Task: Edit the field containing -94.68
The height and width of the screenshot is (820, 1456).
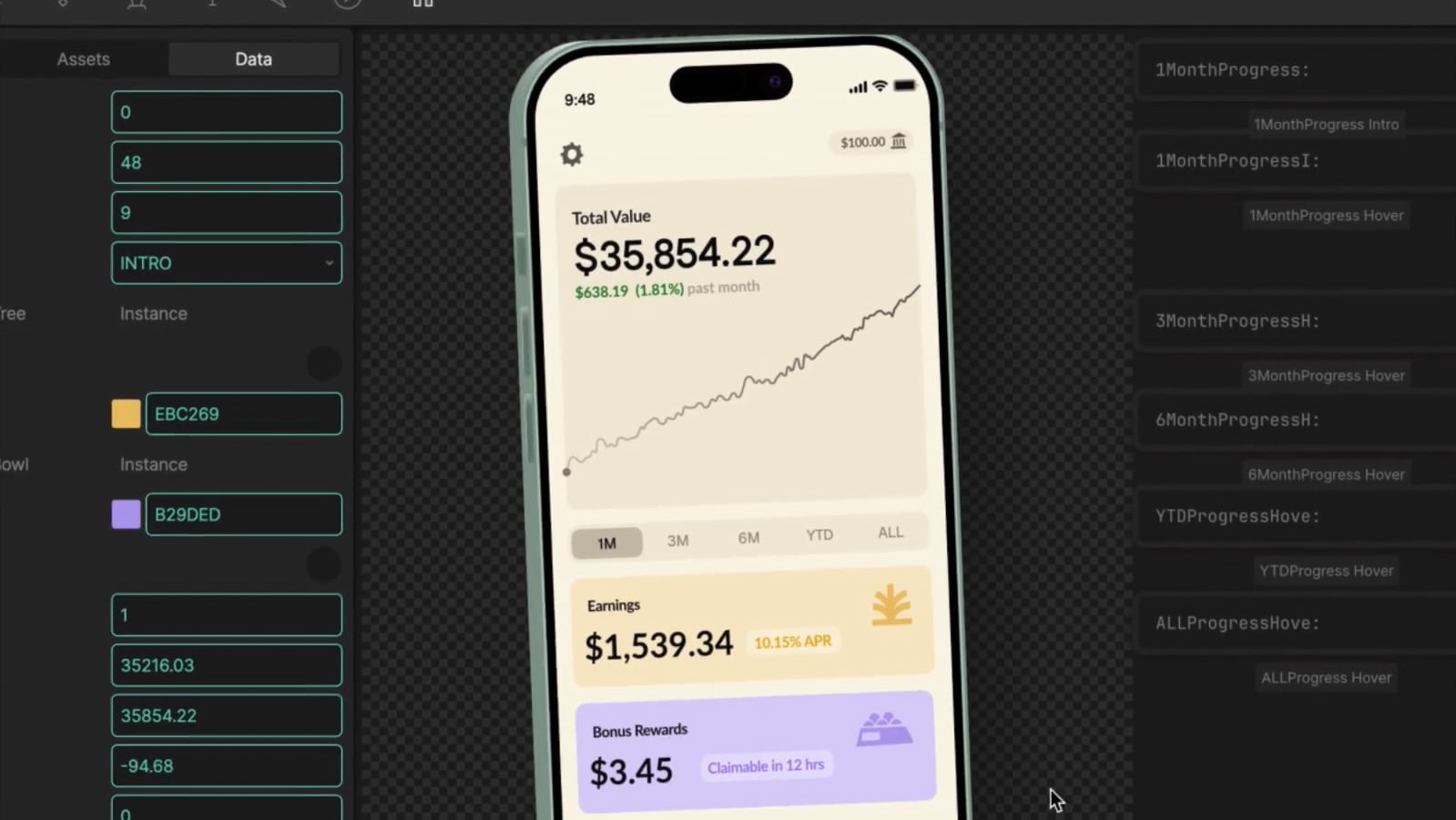Action: point(227,765)
